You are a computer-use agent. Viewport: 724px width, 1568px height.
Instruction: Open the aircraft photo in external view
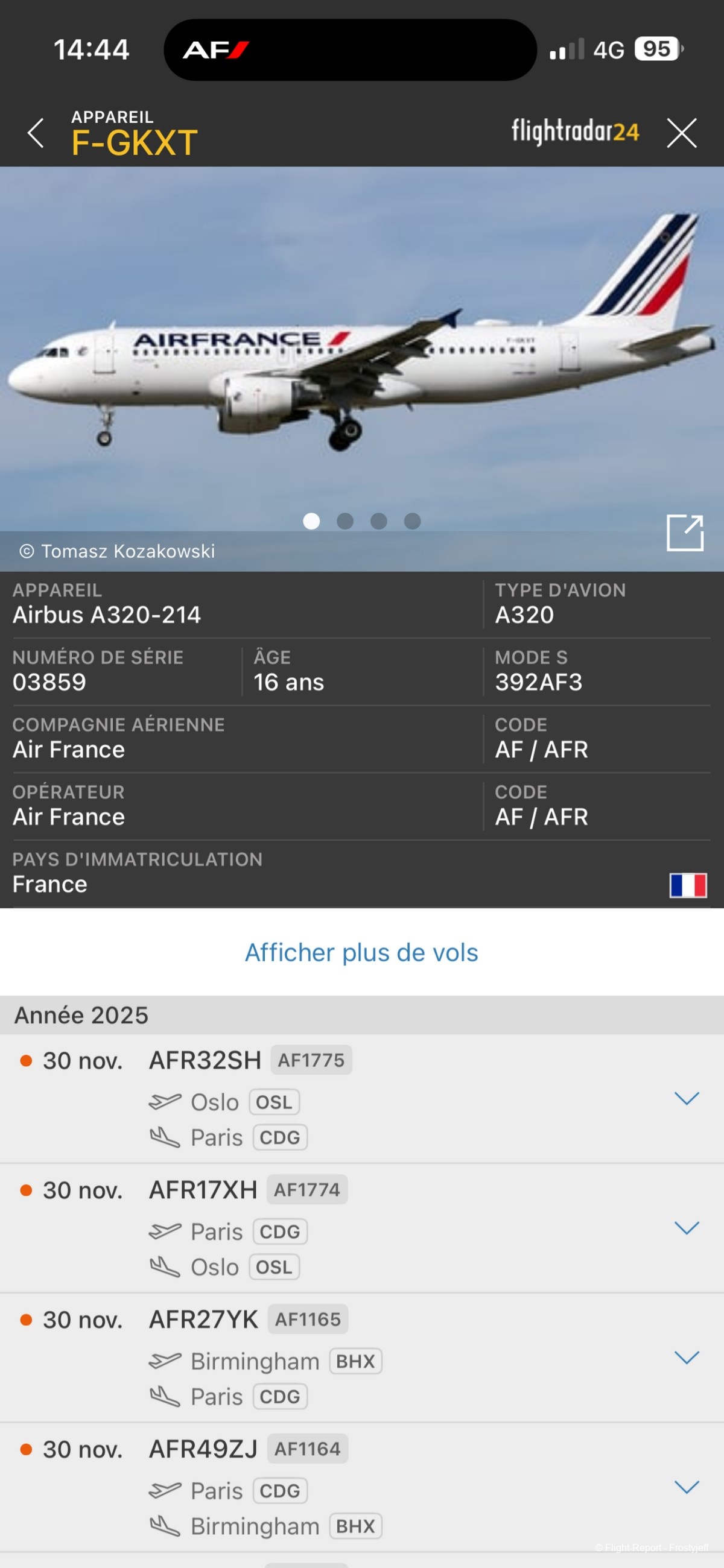pyautogui.click(x=684, y=533)
